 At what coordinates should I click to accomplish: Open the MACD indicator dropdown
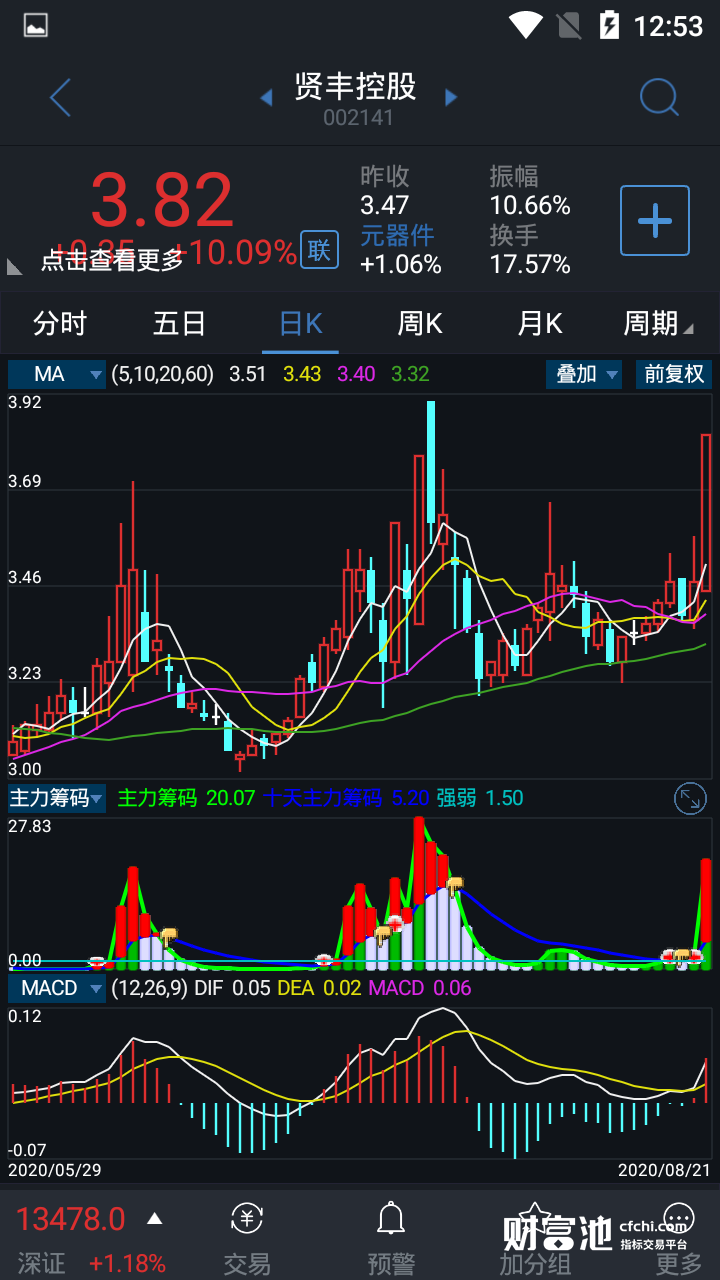[x=57, y=988]
